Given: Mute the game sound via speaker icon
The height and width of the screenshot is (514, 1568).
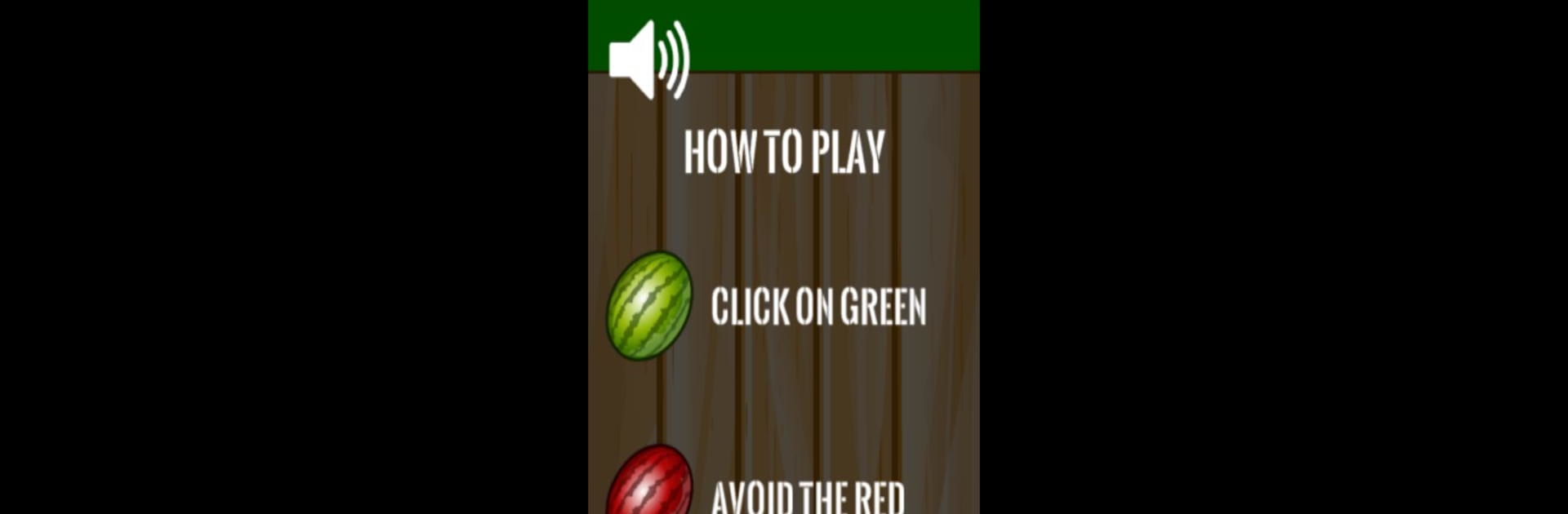Looking at the screenshot, I should (648, 60).
